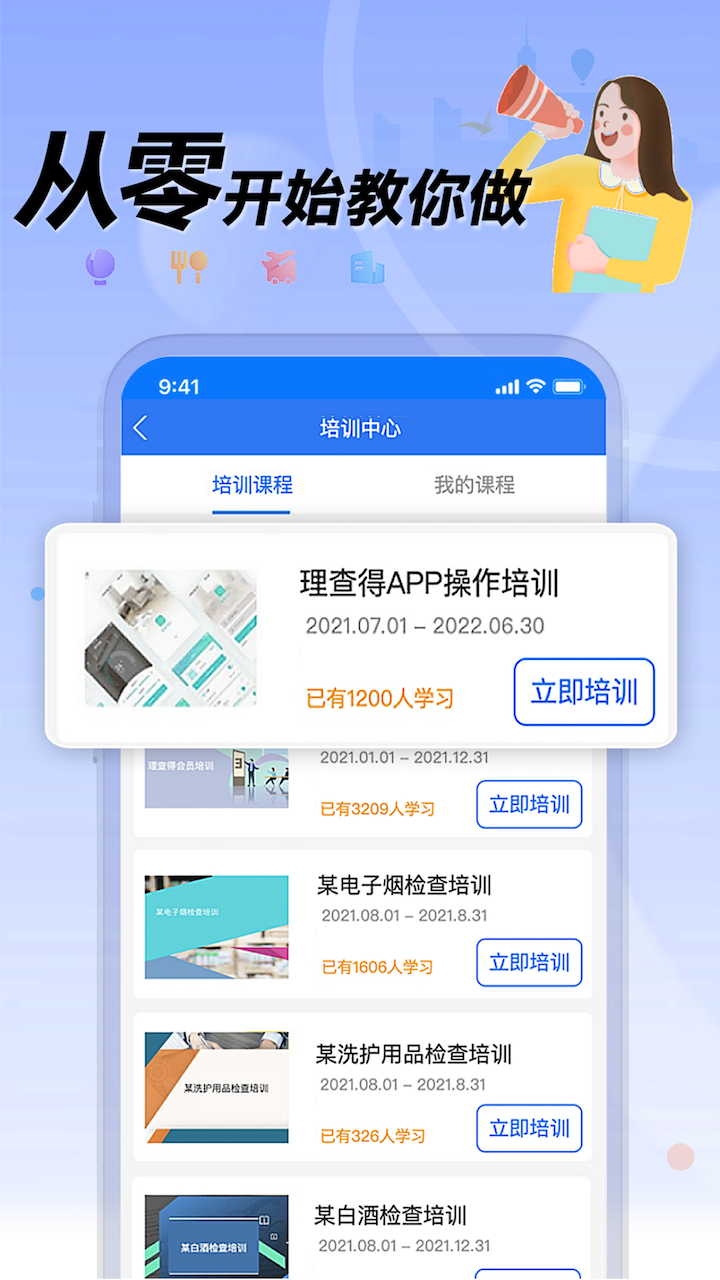Click the back arrow in the 培训中心 header
This screenshot has height=1280, width=720.
tap(140, 426)
